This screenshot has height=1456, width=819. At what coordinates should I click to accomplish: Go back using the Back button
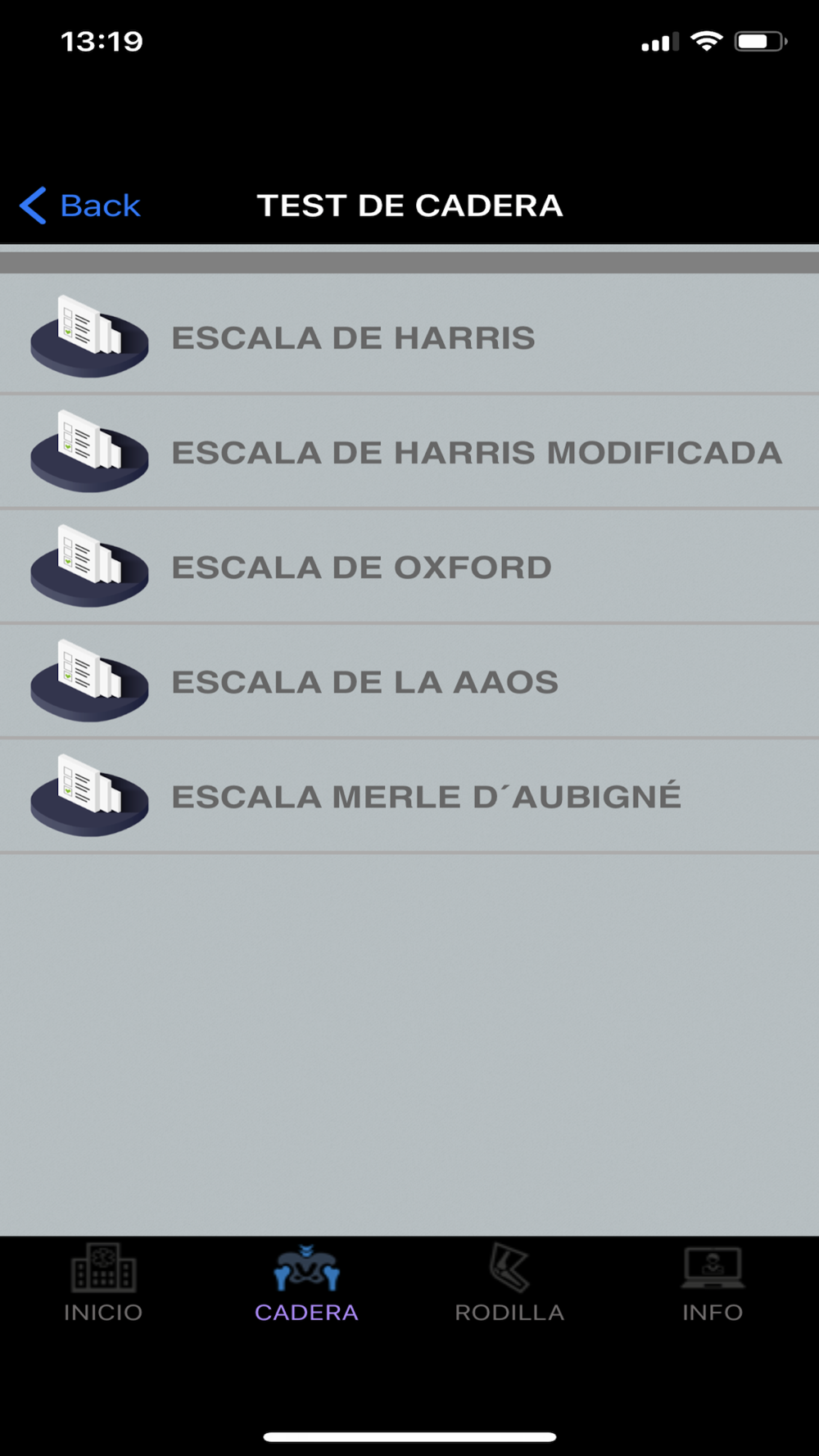pyautogui.click(x=80, y=206)
